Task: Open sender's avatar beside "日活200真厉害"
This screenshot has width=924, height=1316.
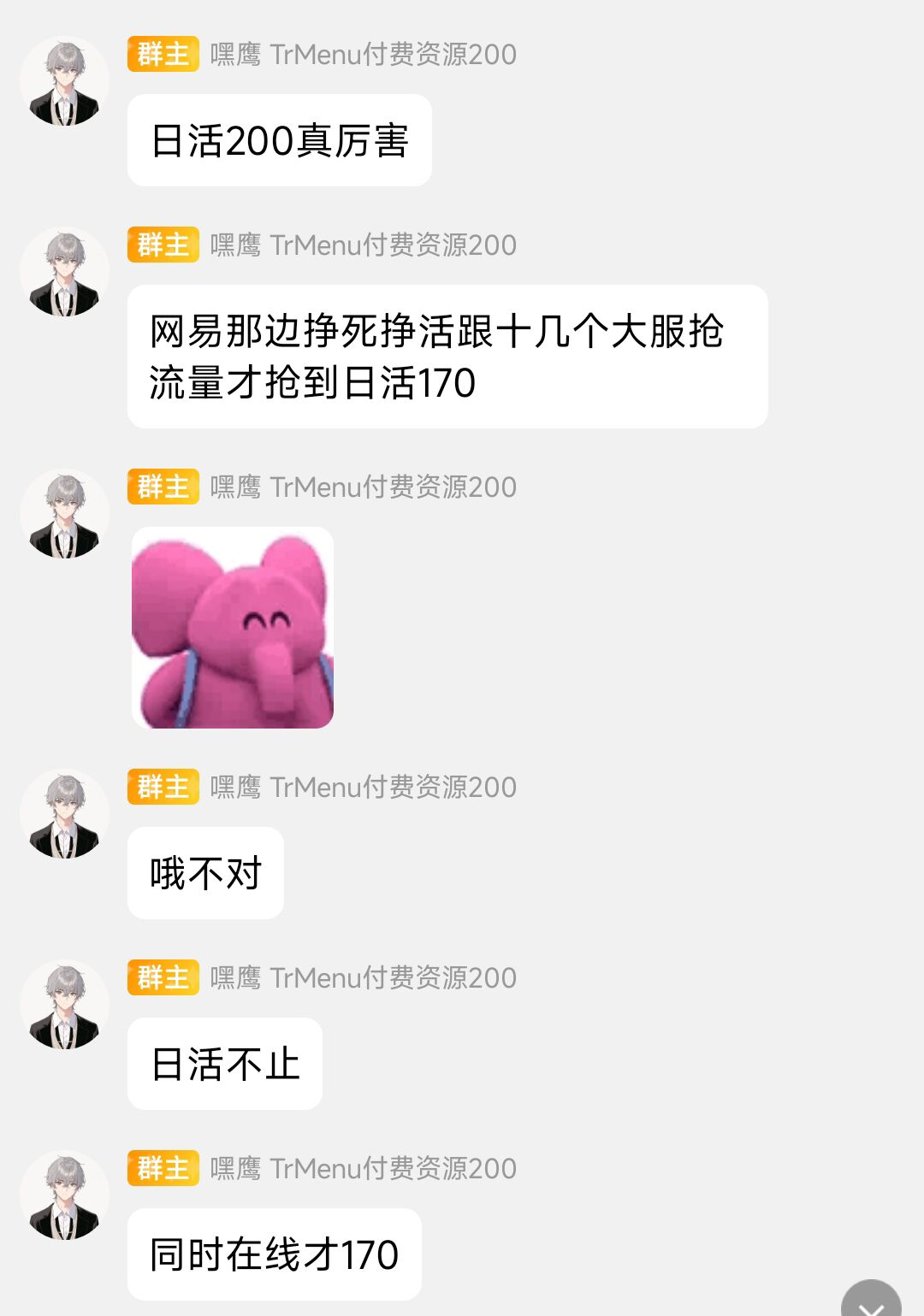Action: pos(64,81)
